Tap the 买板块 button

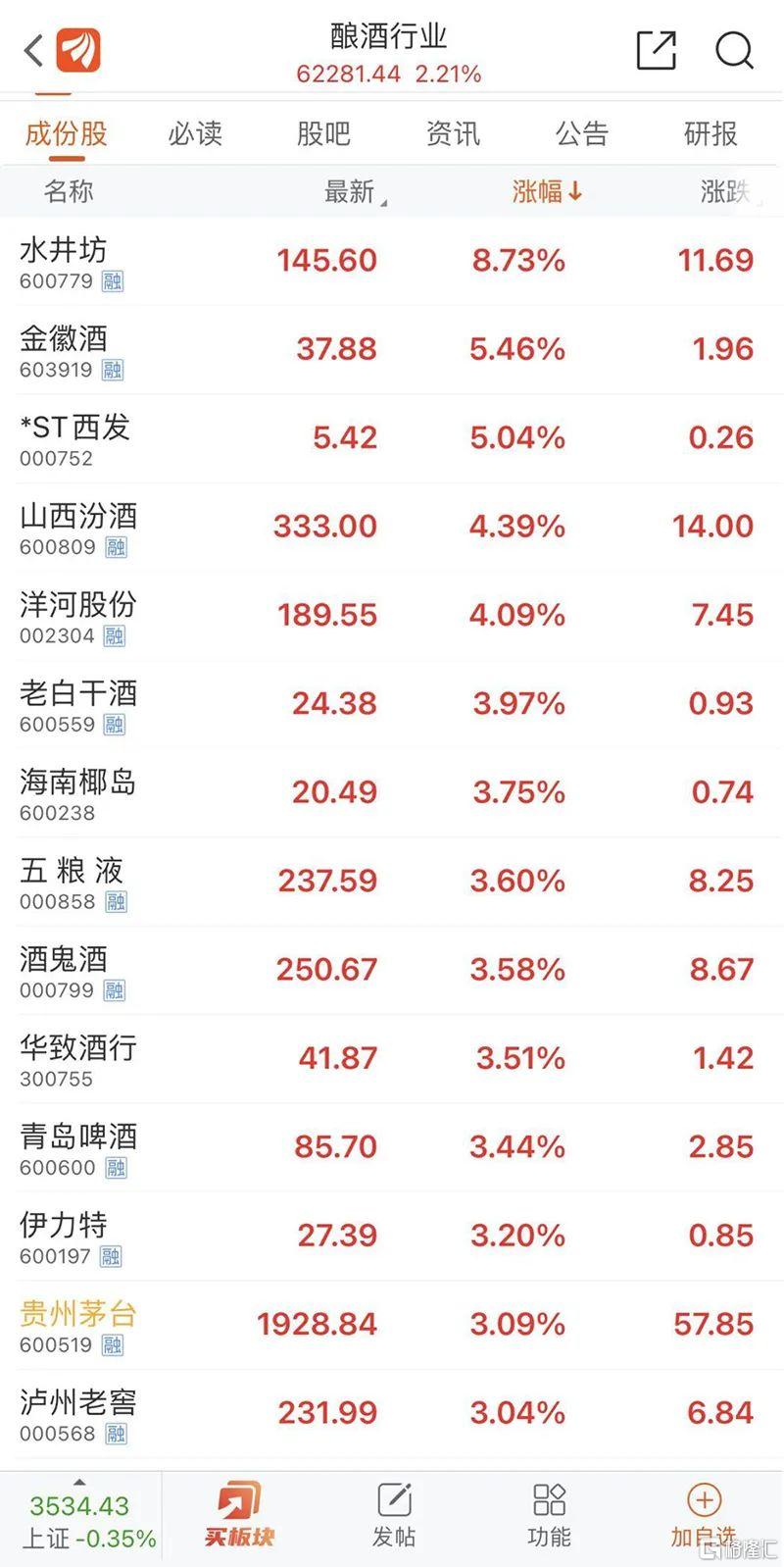[239, 1515]
